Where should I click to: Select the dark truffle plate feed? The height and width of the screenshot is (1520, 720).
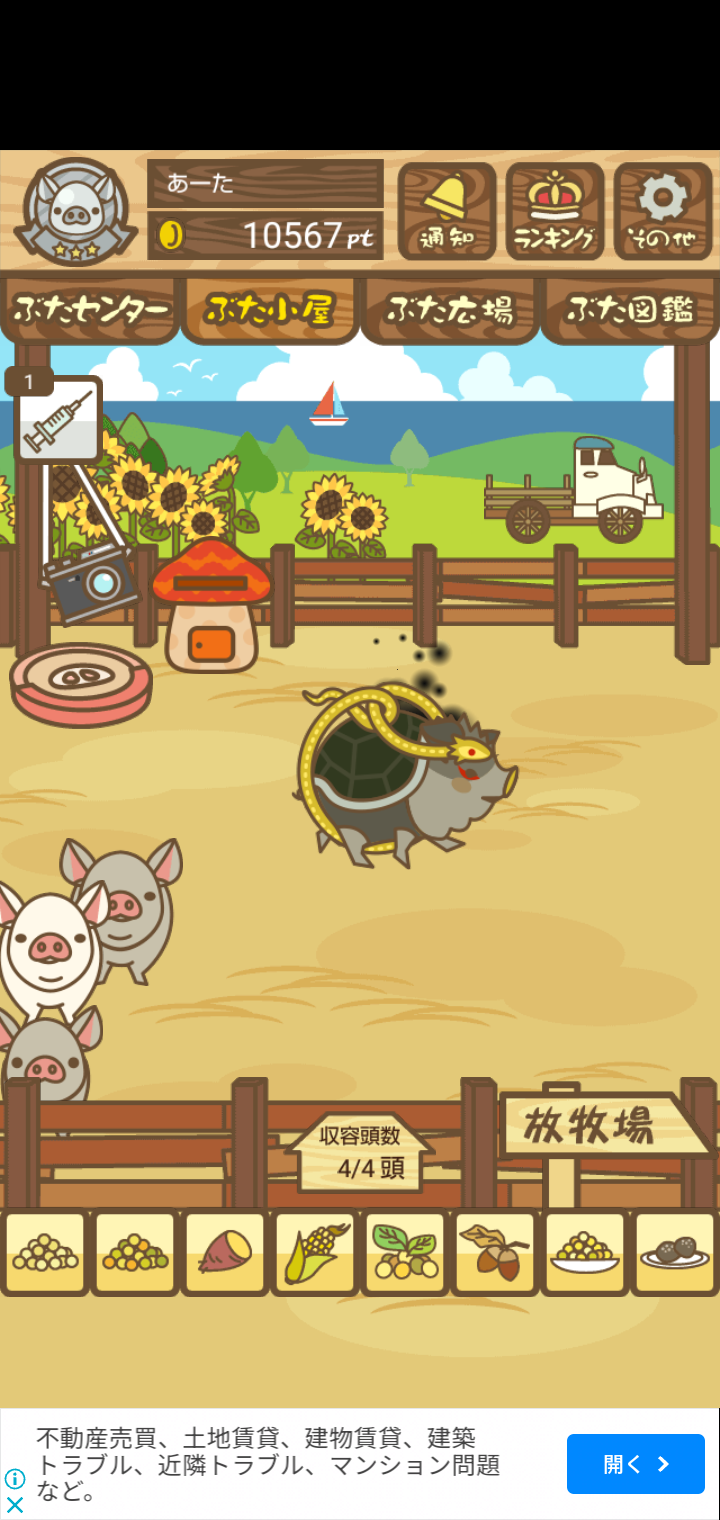point(675,1253)
